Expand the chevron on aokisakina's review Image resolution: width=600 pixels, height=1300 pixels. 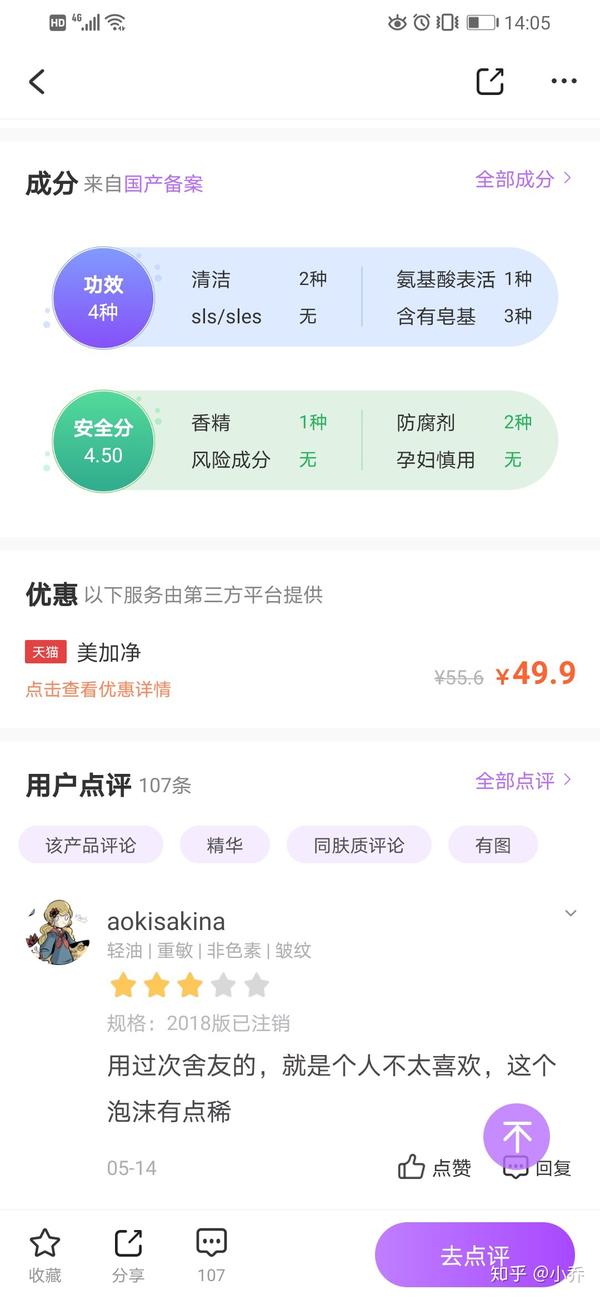570,913
